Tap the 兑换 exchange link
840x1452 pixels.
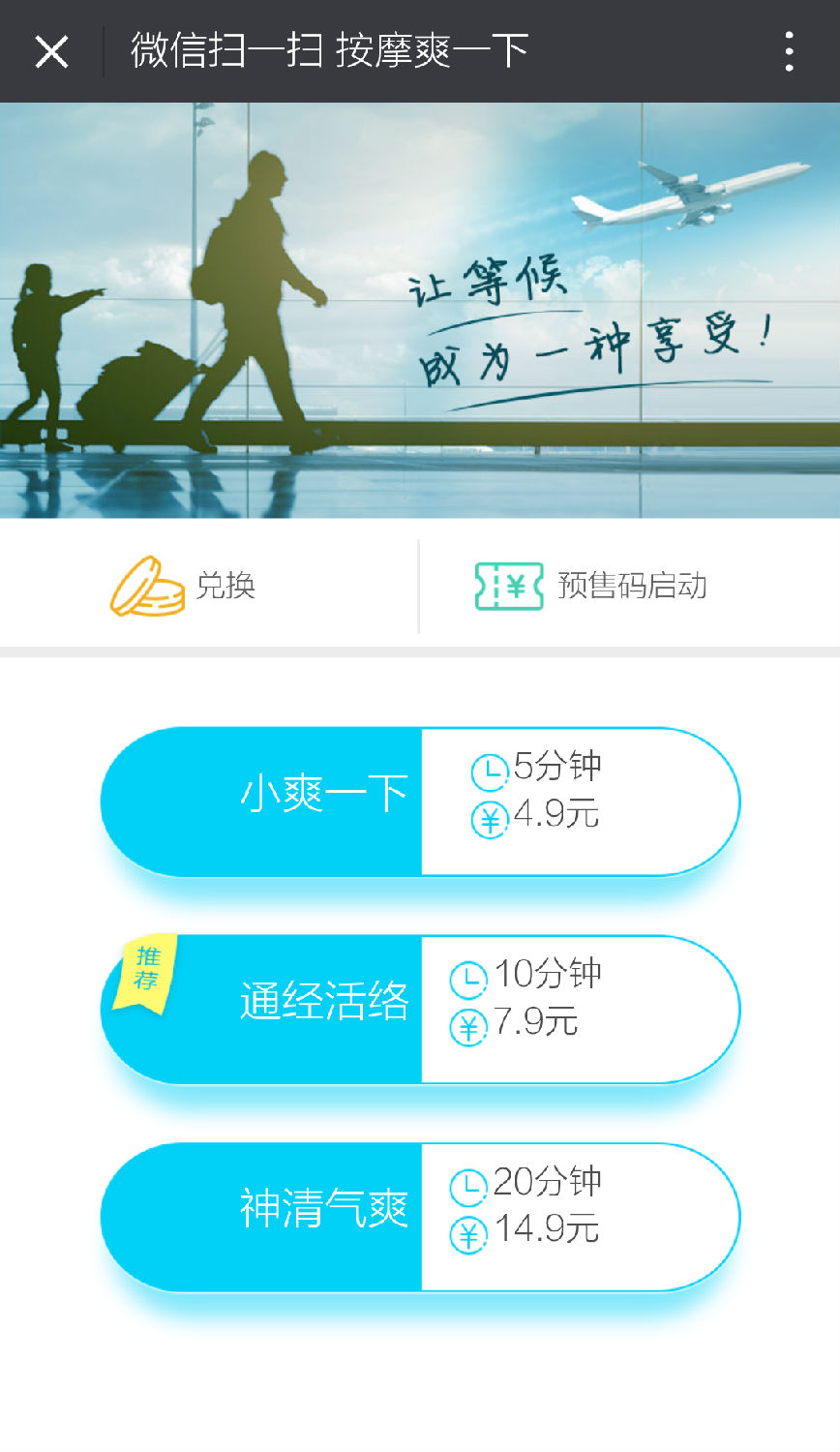[x=225, y=585]
